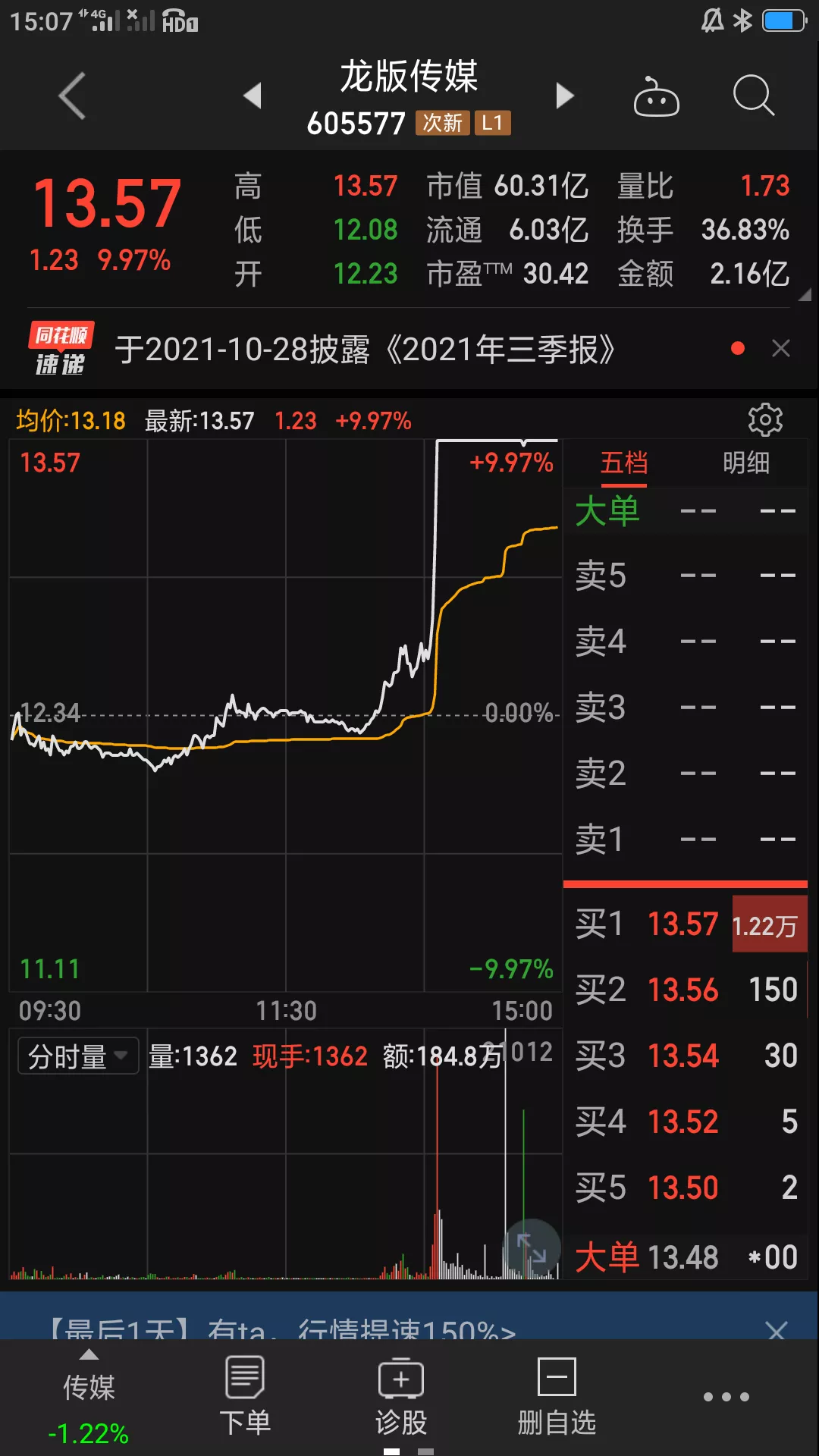Expand the quote details corner arrow

coord(805,295)
